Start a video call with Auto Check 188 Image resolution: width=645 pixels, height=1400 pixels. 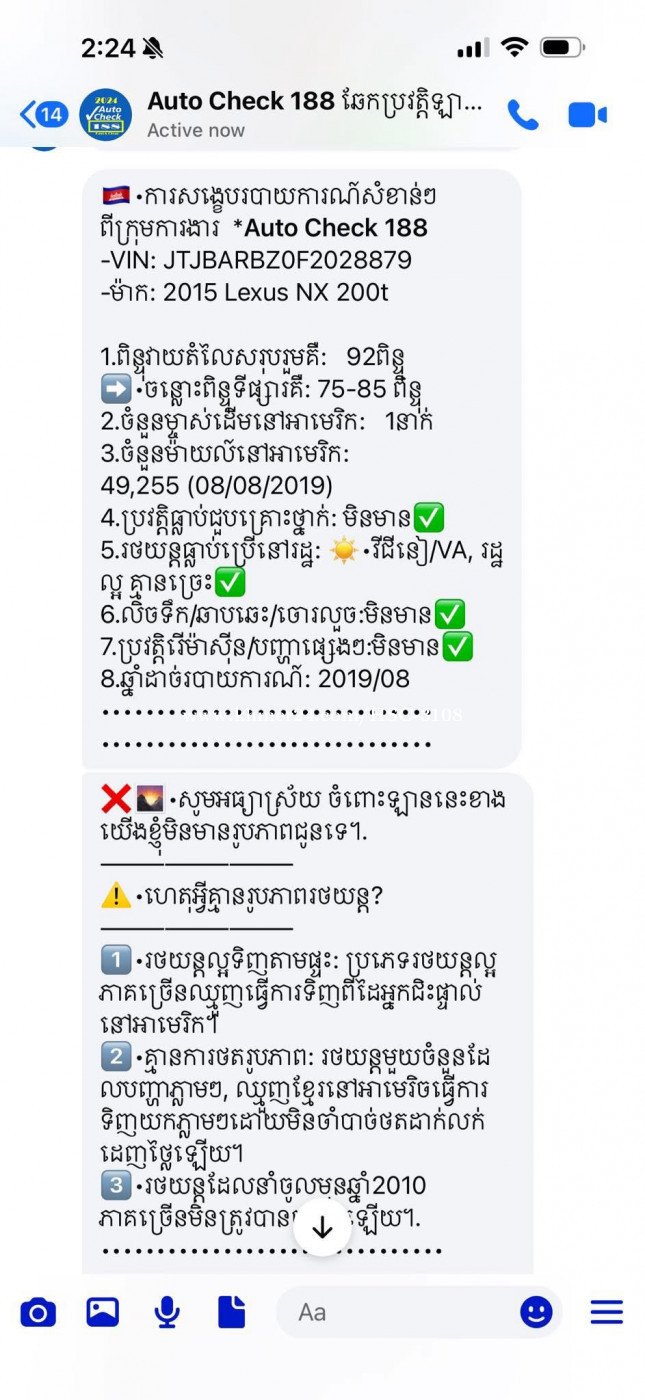(587, 115)
